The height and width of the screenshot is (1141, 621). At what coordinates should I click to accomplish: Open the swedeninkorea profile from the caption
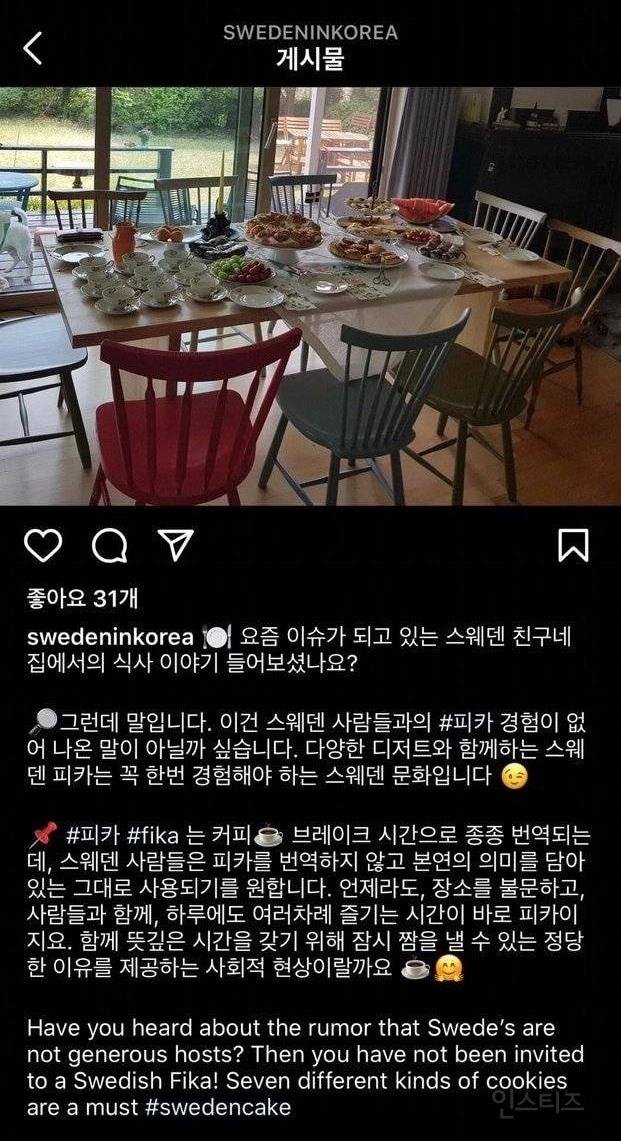(x=108, y=637)
